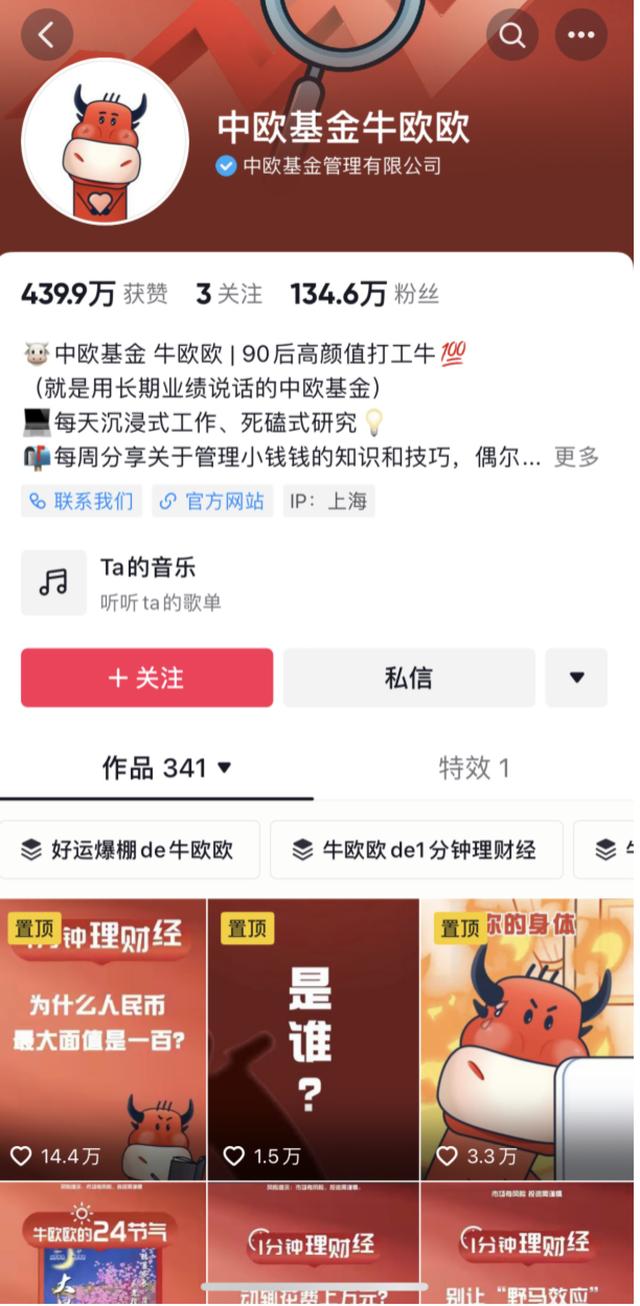
Task: Open the profile avatar picture
Action: (105, 141)
